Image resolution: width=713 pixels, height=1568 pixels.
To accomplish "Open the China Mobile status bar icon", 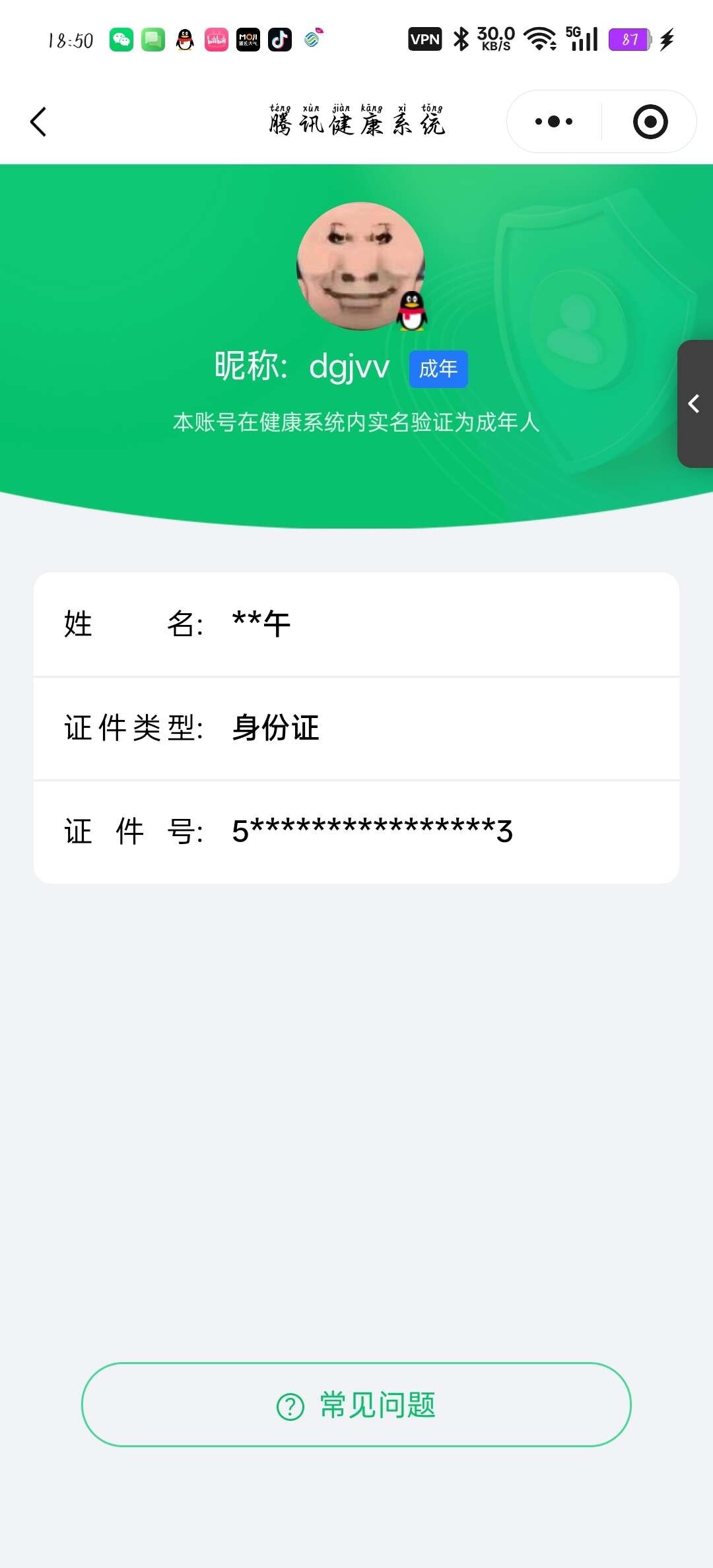I will (312, 40).
